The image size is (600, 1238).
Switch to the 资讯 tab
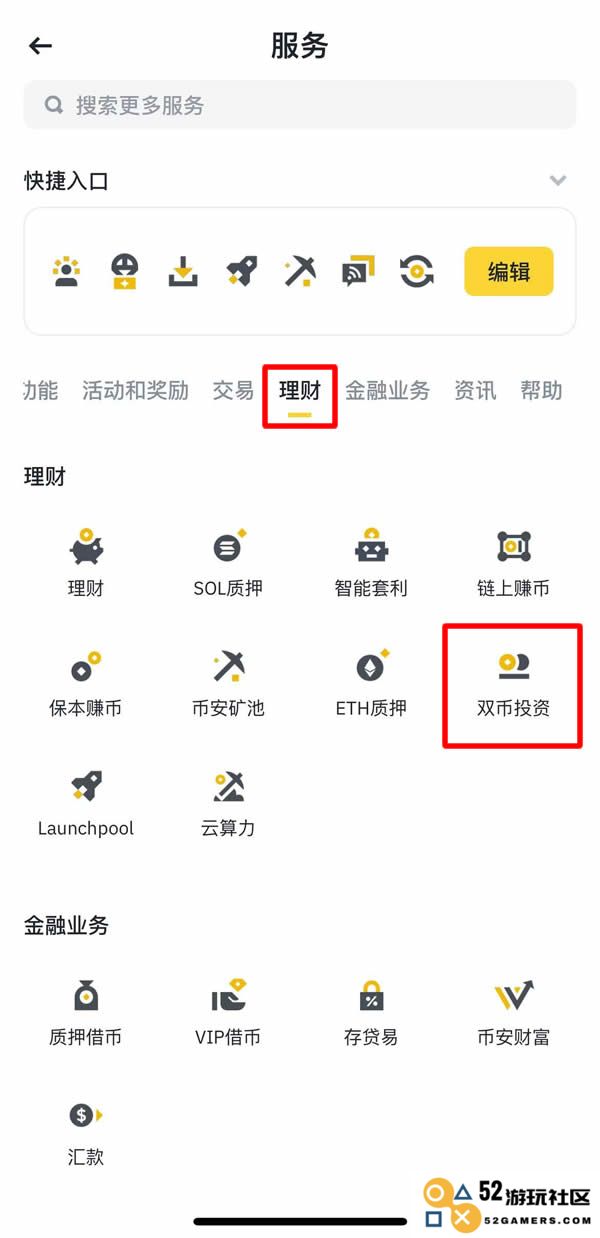pos(475,391)
